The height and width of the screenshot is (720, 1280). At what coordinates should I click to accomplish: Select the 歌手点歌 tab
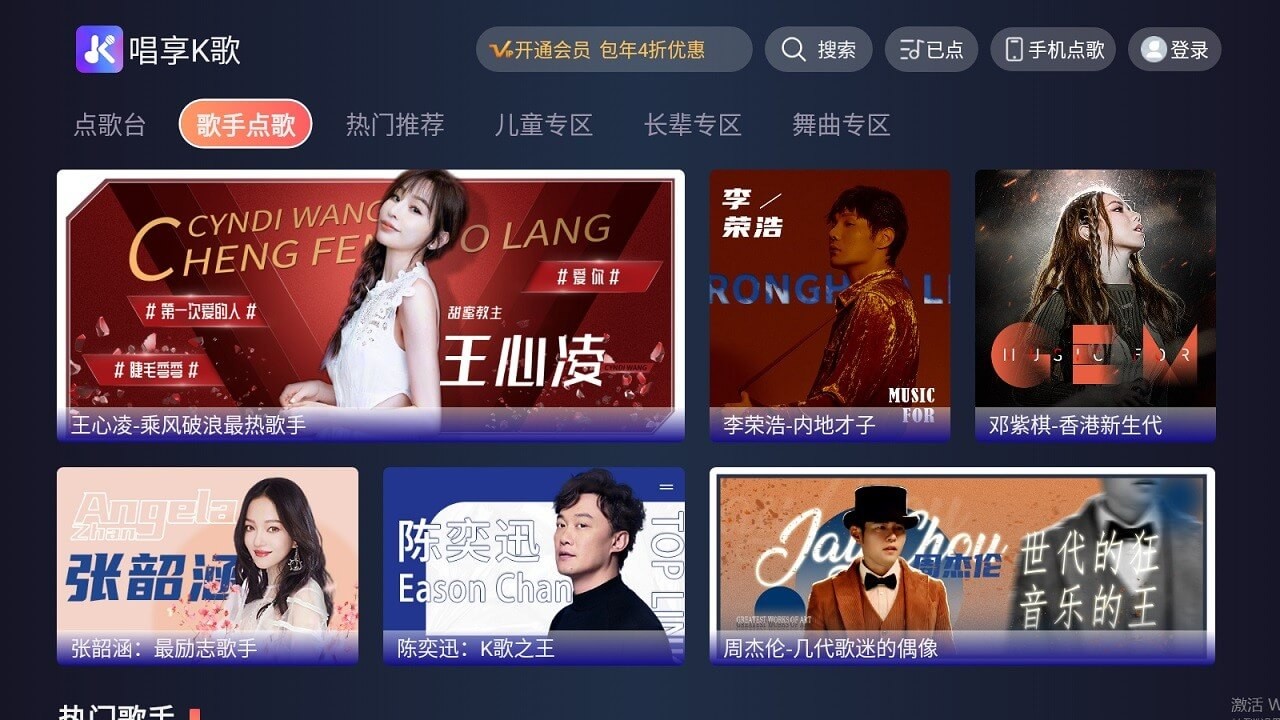[x=246, y=125]
